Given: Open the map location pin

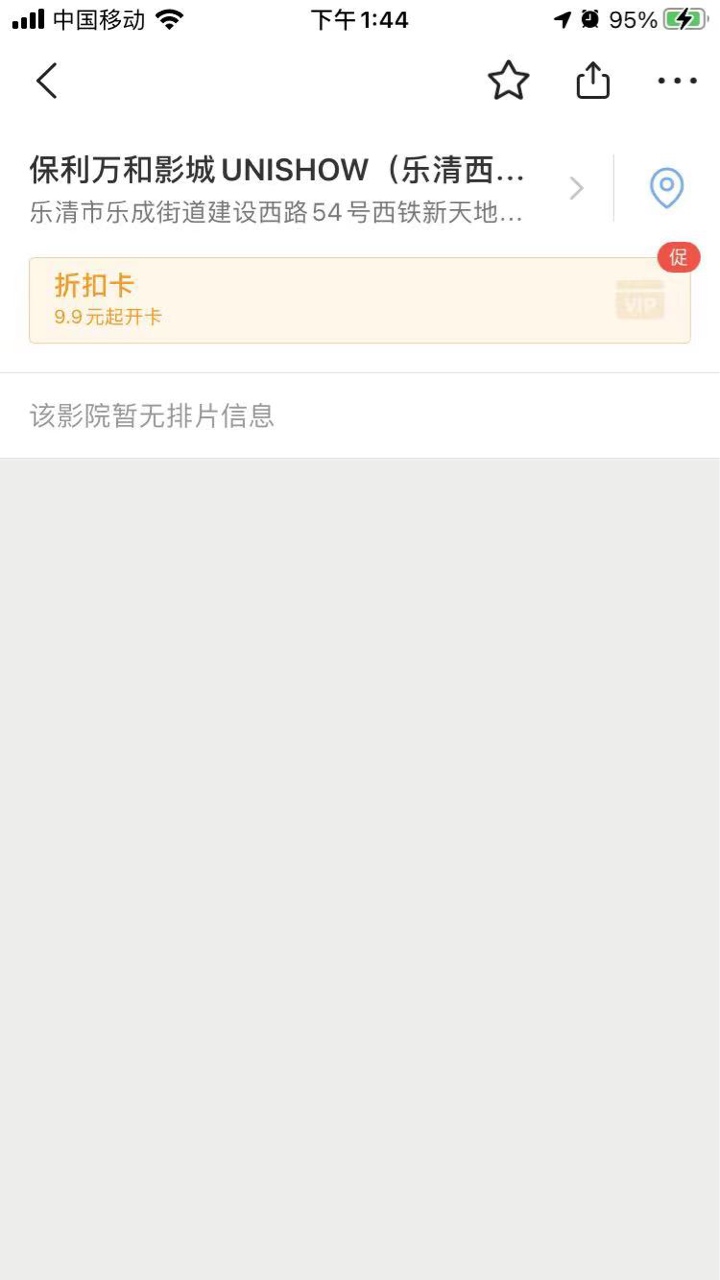Looking at the screenshot, I should pyautogui.click(x=667, y=188).
